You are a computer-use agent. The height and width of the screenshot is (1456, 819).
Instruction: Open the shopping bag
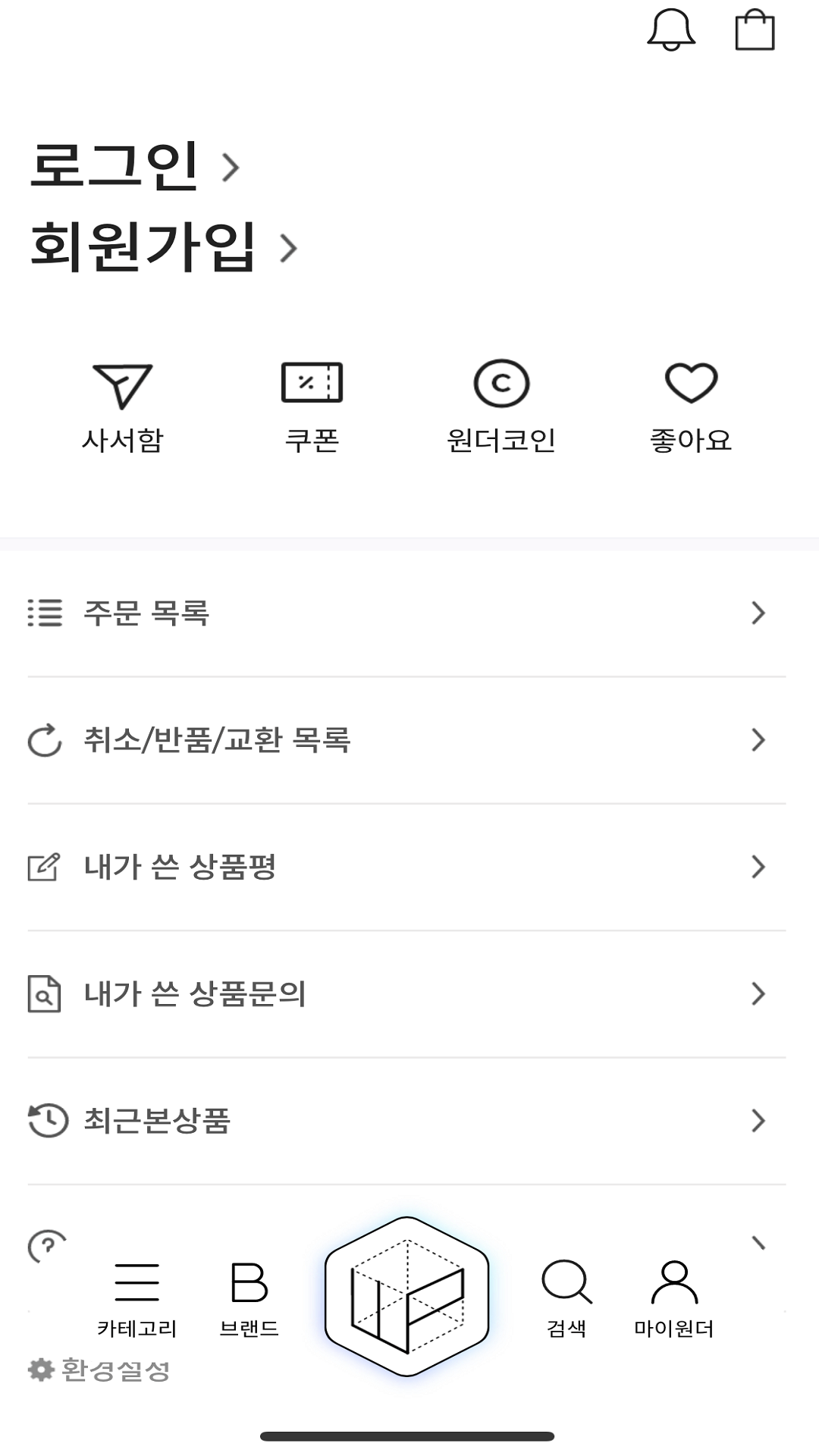(755, 30)
